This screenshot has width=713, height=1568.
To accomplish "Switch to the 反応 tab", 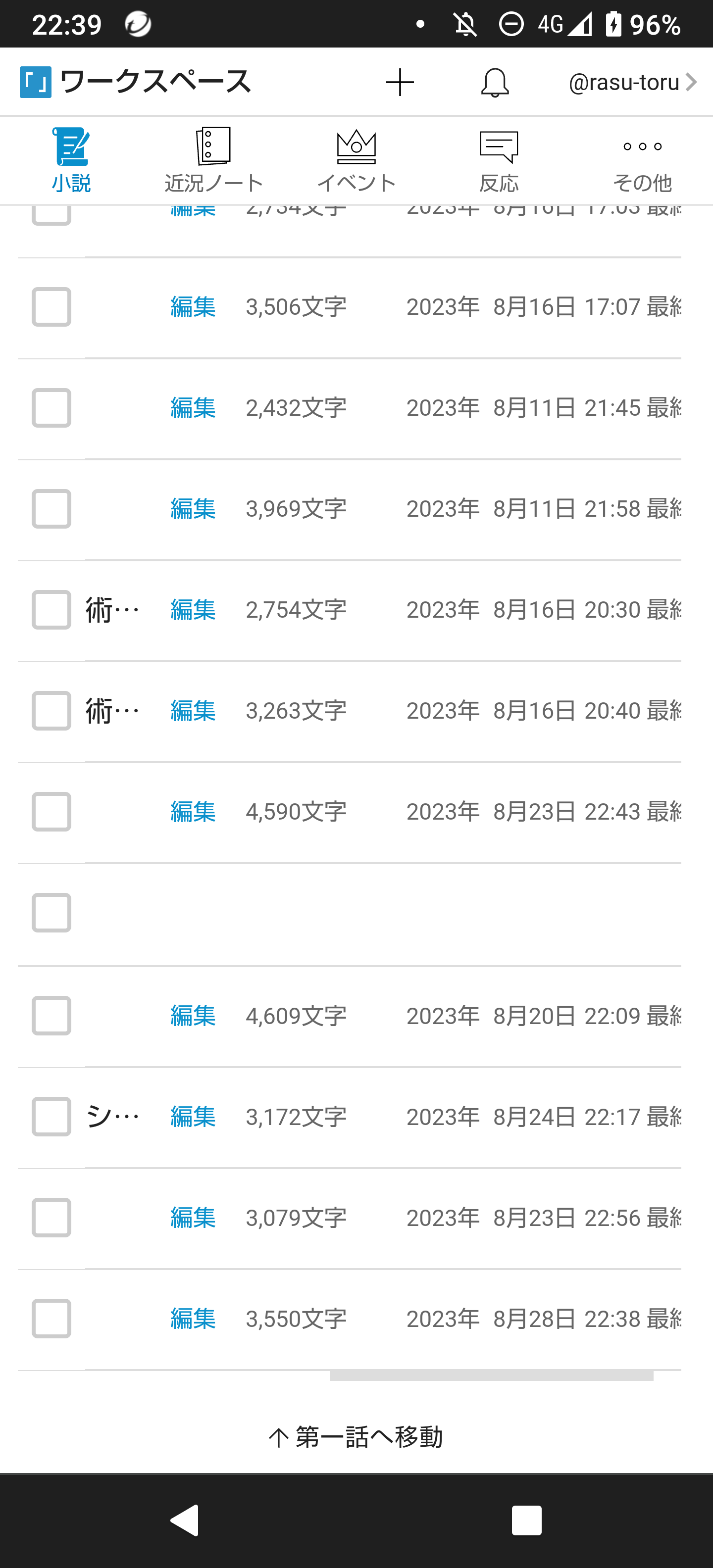I will pyautogui.click(x=499, y=160).
